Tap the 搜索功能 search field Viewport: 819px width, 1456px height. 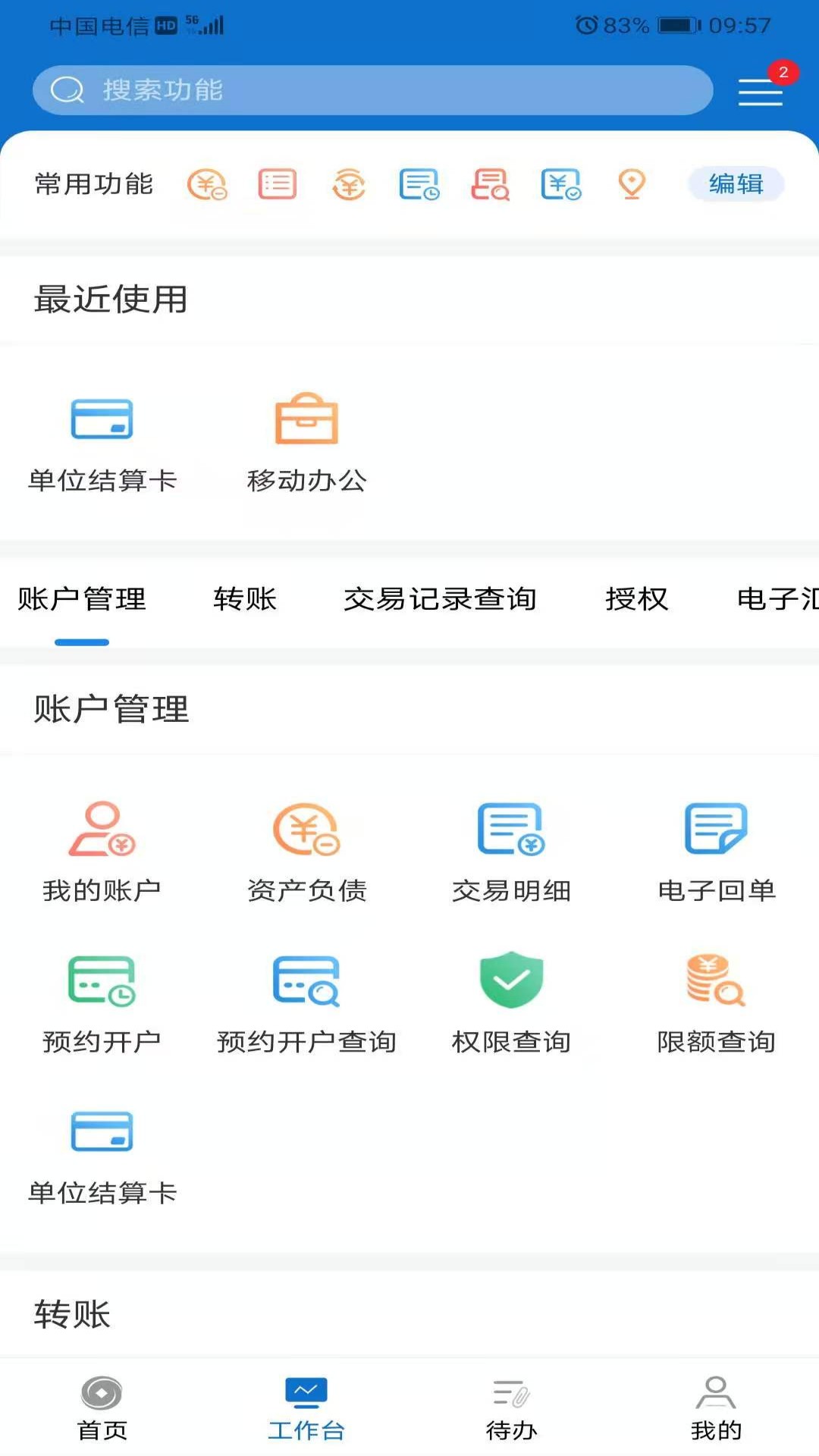click(372, 90)
